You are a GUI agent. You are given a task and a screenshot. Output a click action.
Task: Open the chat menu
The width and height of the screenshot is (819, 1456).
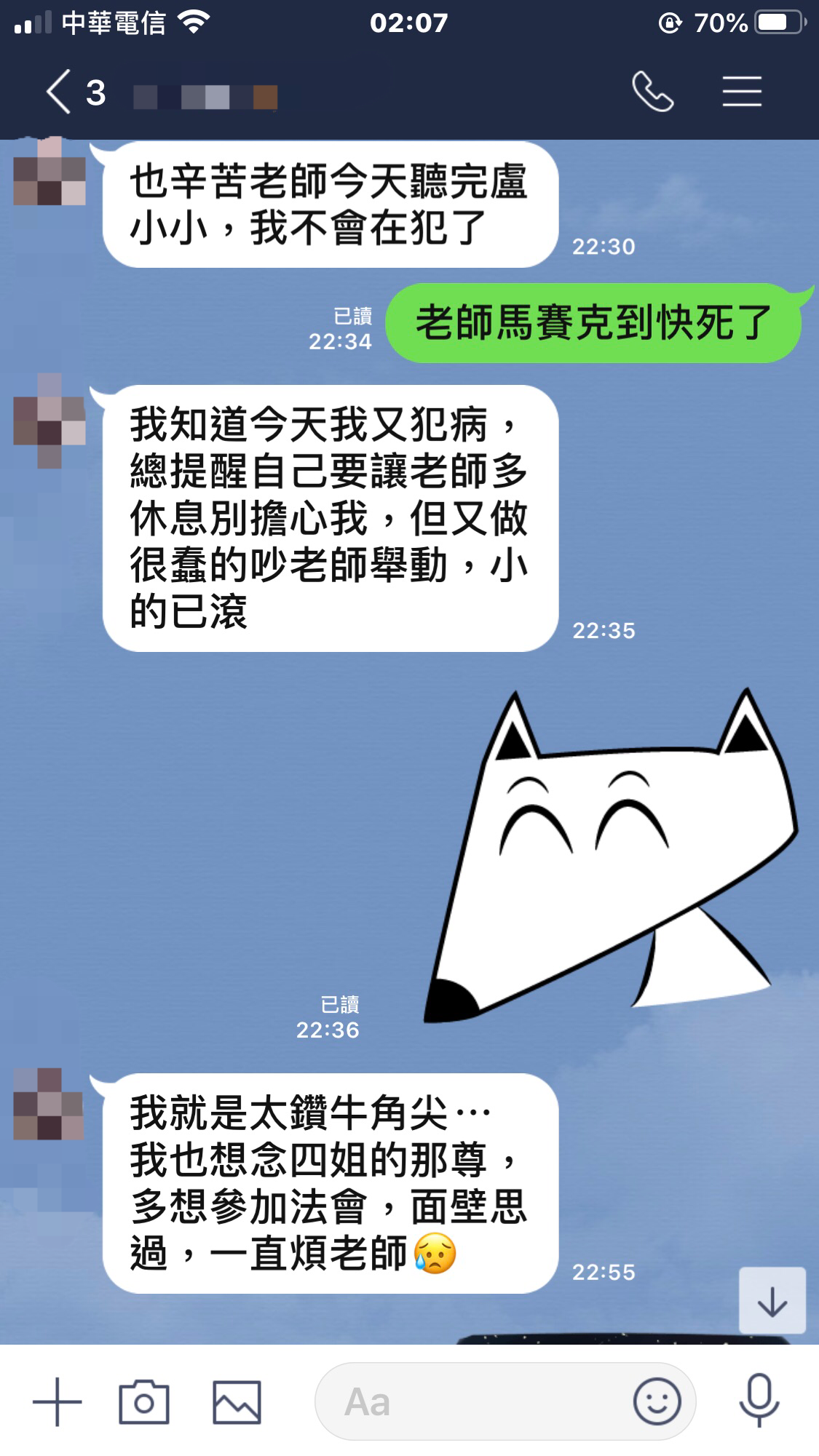(x=742, y=92)
